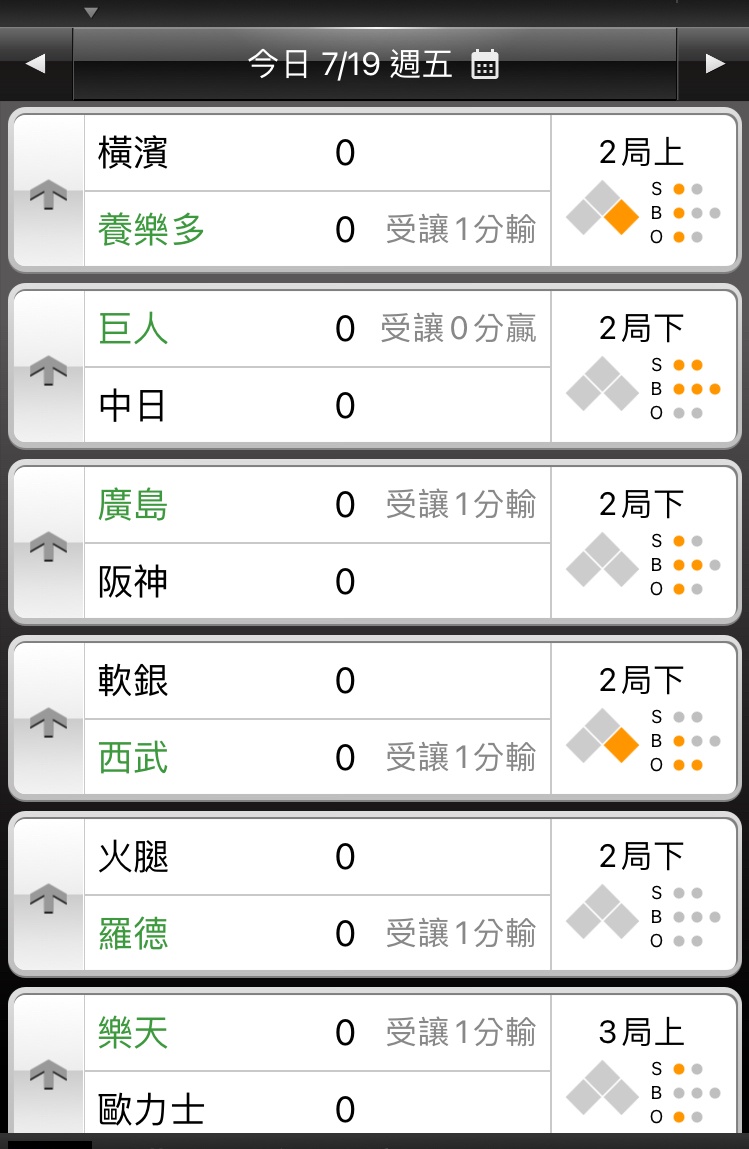Tap the arrow button beside 軟銀
The image size is (749, 1149).
point(48,721)
